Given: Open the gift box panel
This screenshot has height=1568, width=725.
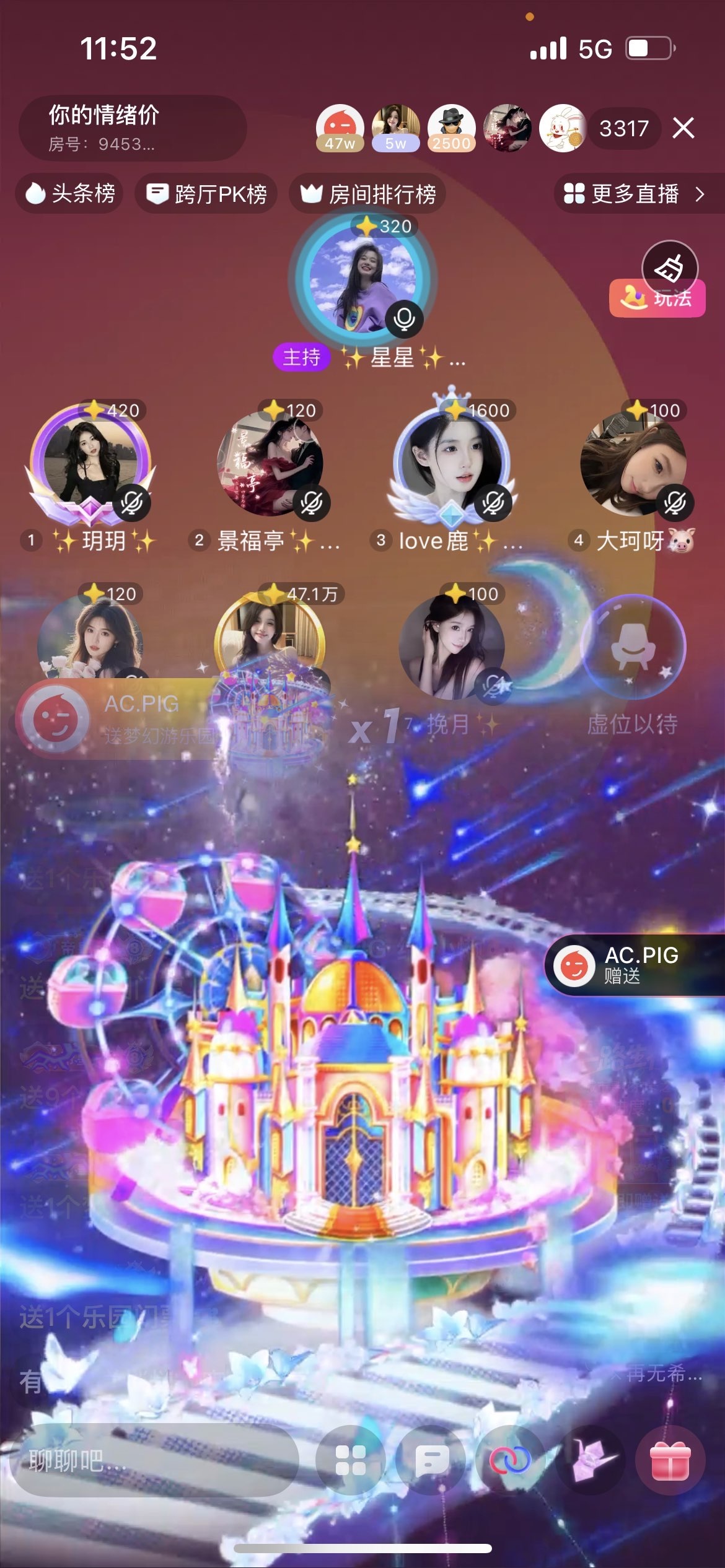Looking at the screenshot, I should (670, 1461).
